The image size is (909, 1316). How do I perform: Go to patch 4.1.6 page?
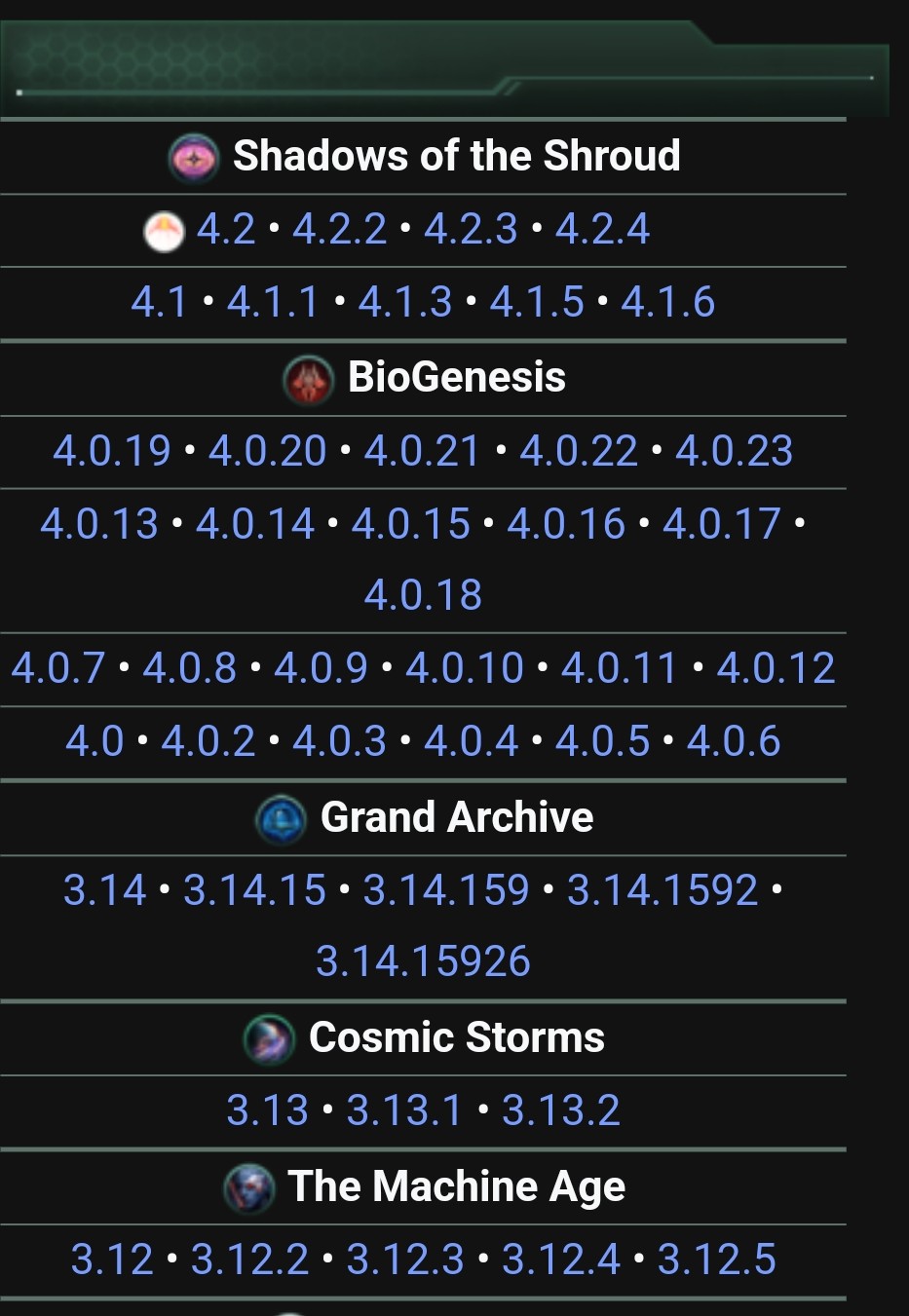[667, 303]
